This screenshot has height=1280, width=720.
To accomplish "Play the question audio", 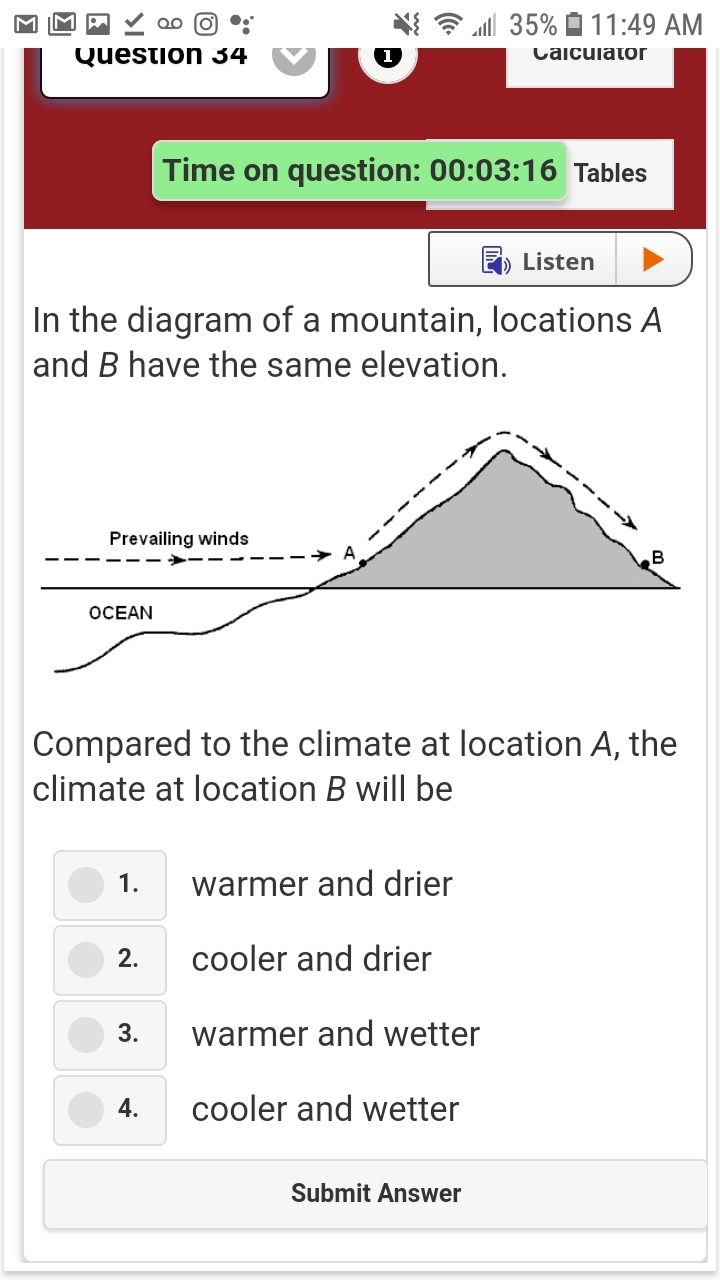I will click(x=653, y=260).
